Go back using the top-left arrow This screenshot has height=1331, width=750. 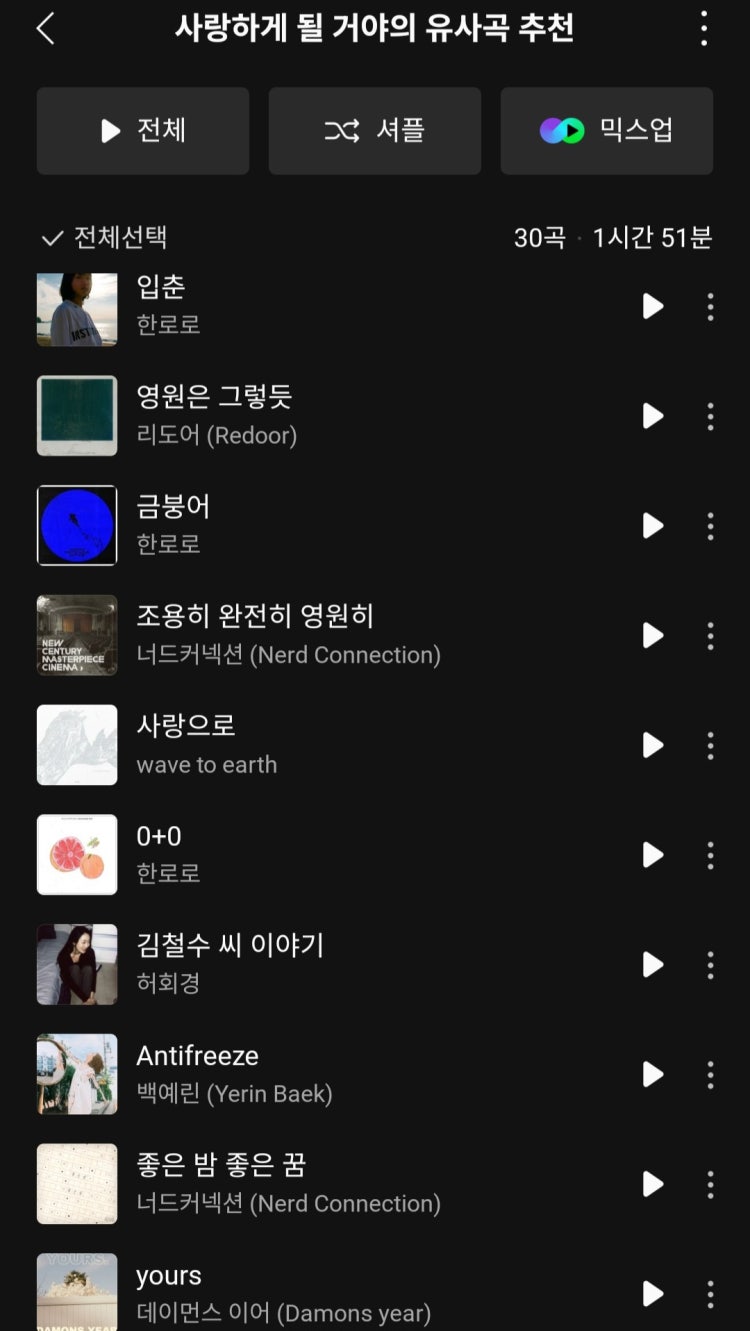pyautogui.click(x=45, y=29)
